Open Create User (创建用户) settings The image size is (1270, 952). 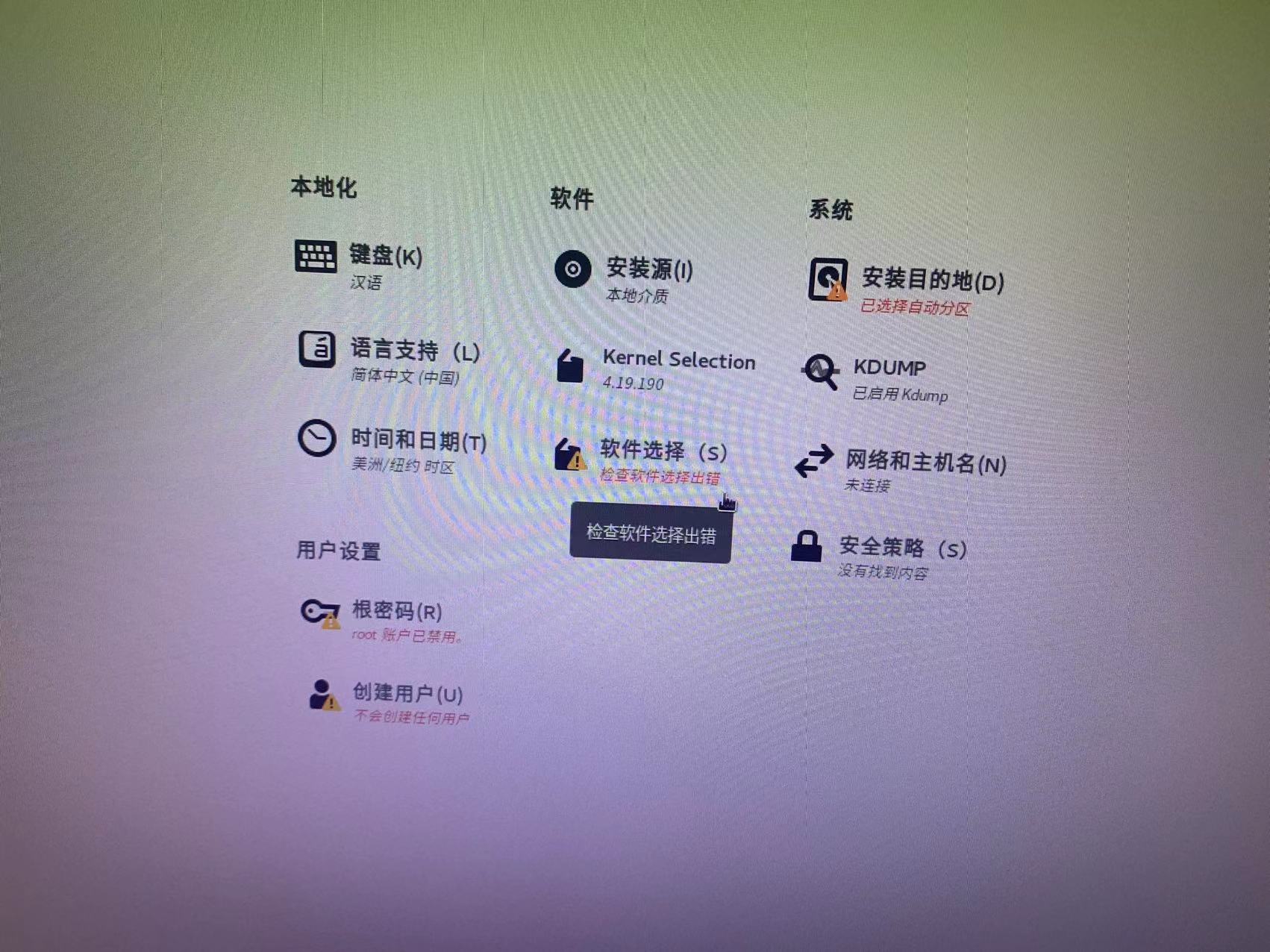pos(407,694)
